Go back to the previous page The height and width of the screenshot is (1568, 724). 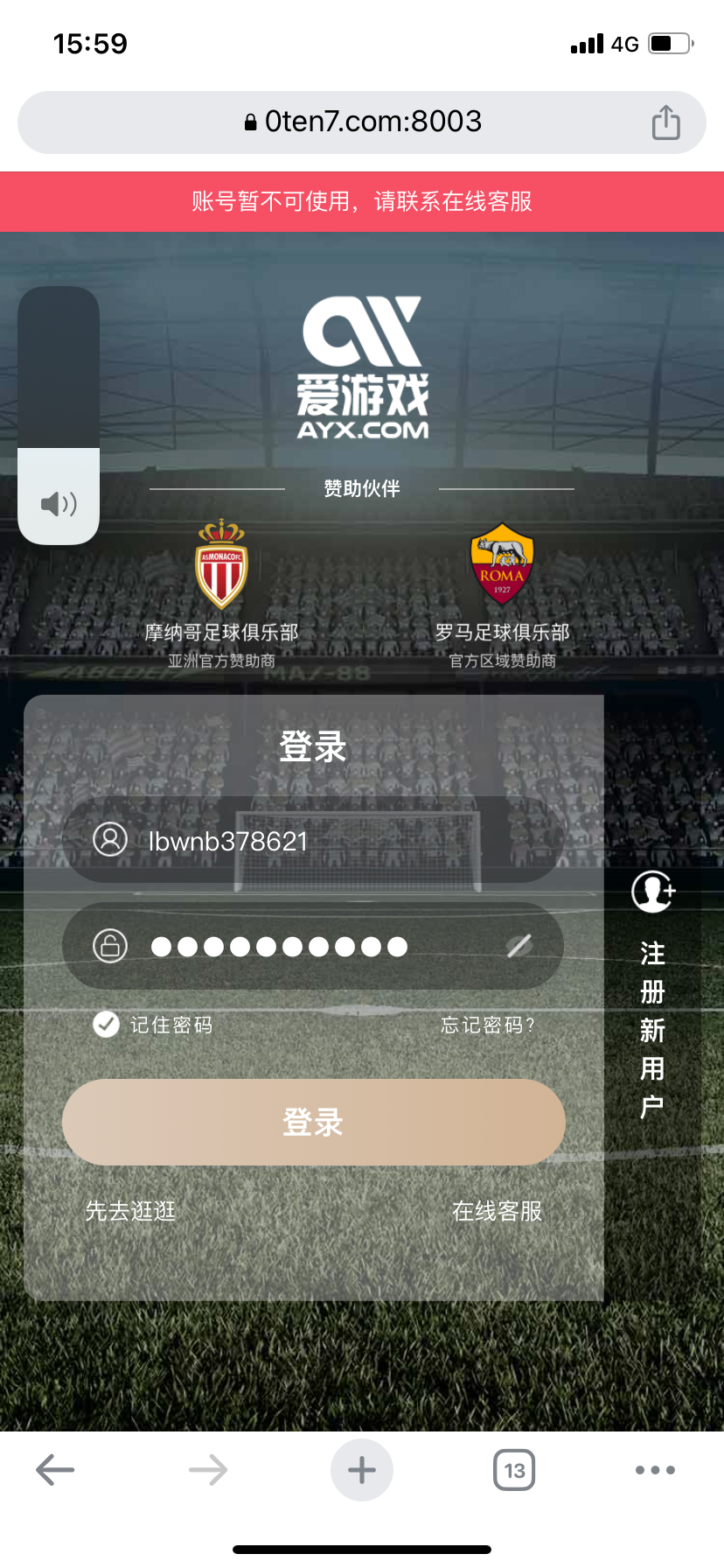(x=55, y=1470)
